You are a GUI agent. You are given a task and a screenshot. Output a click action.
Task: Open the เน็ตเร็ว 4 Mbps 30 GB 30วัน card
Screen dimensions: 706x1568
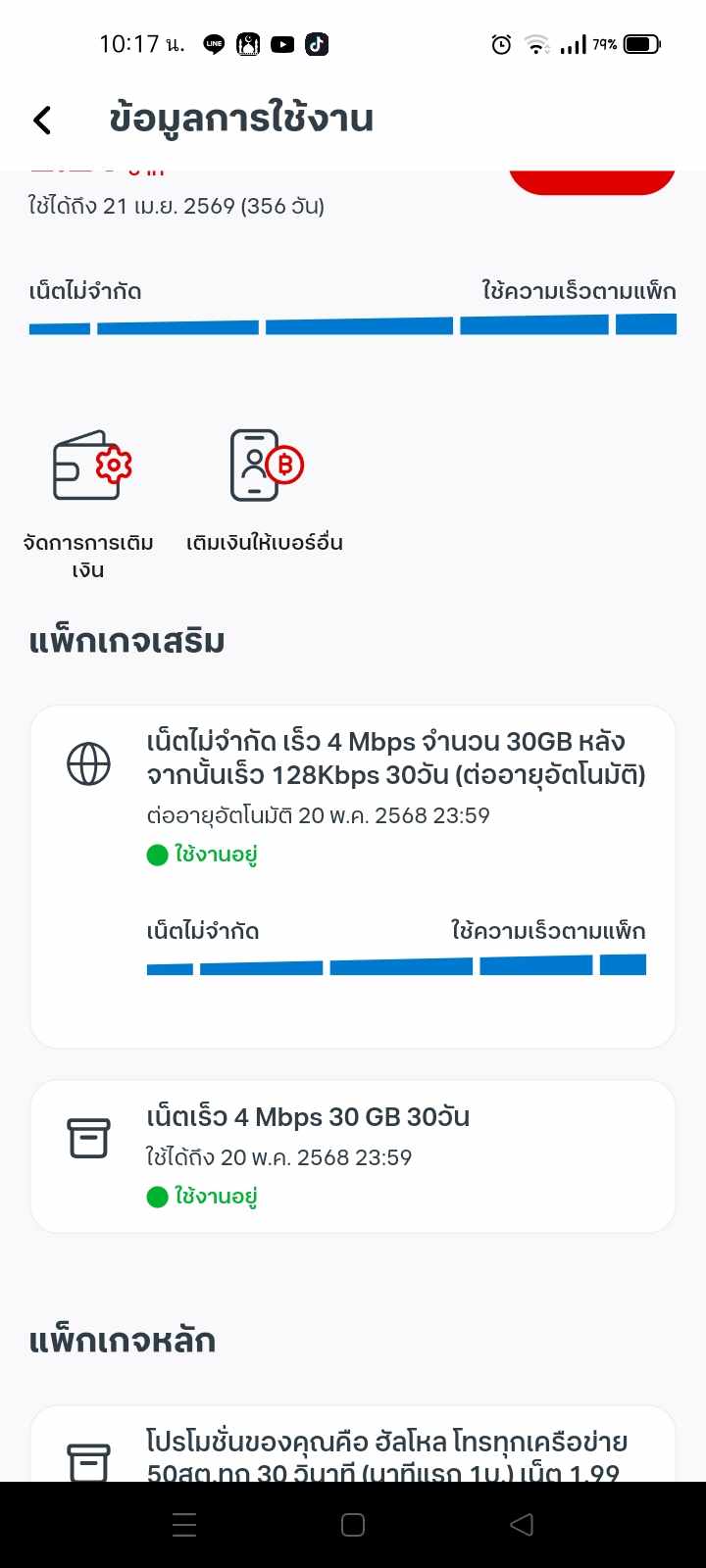pyautogui.click(x=353, y=1156)
